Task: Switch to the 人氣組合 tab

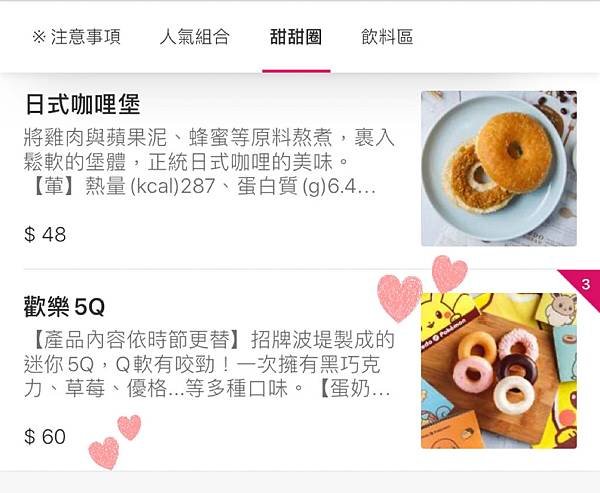Action: pyautogui.click(x=194, y=37)
